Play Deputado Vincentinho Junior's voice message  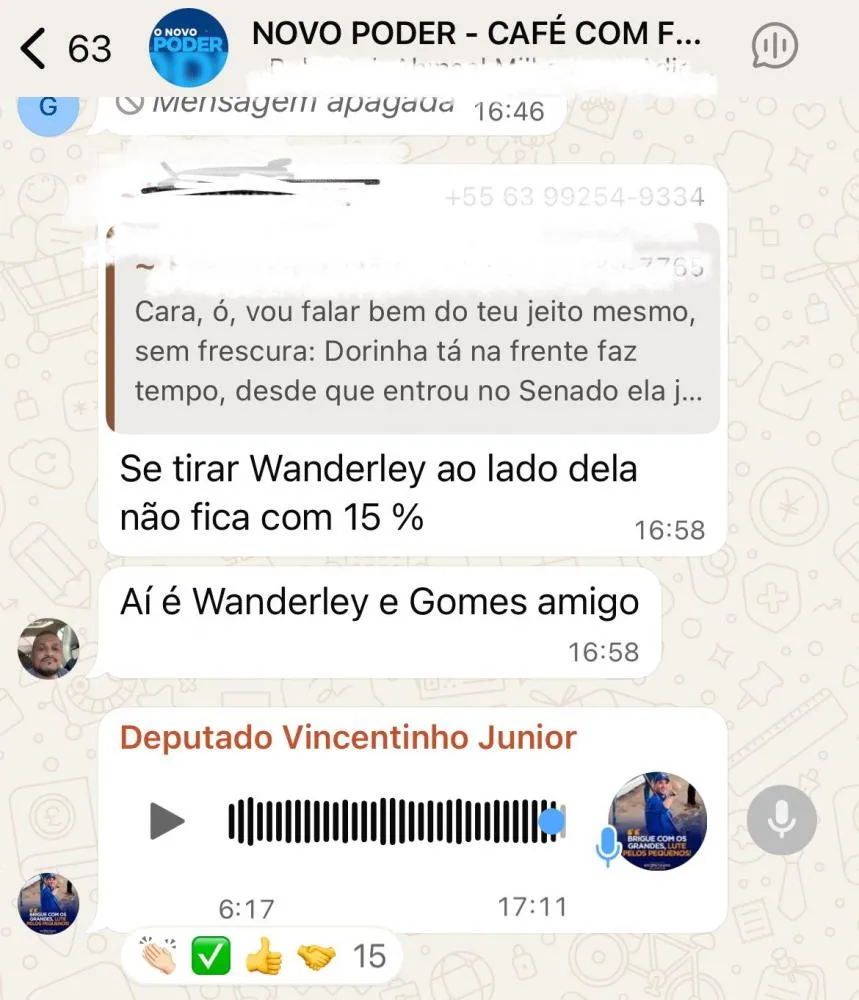pyautogui.click(x=167, y=821)
